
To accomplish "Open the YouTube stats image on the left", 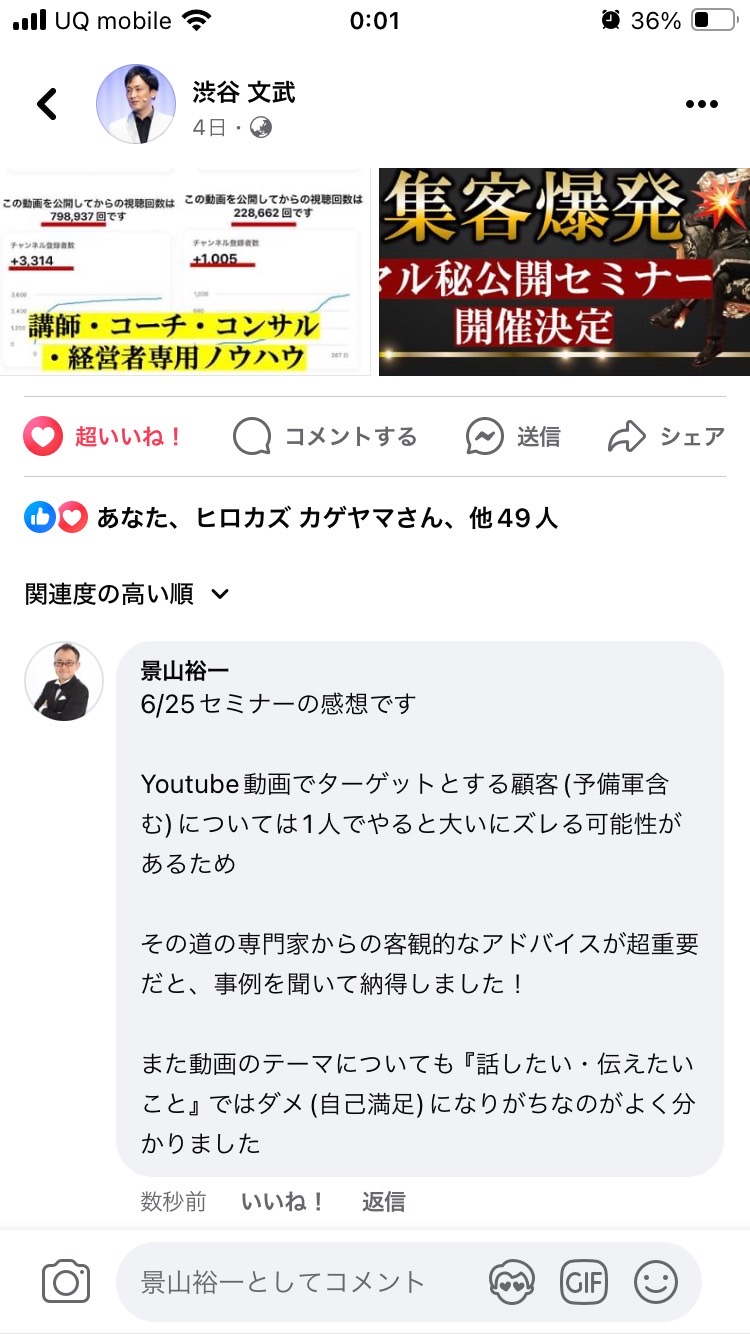I will [185, 272].
